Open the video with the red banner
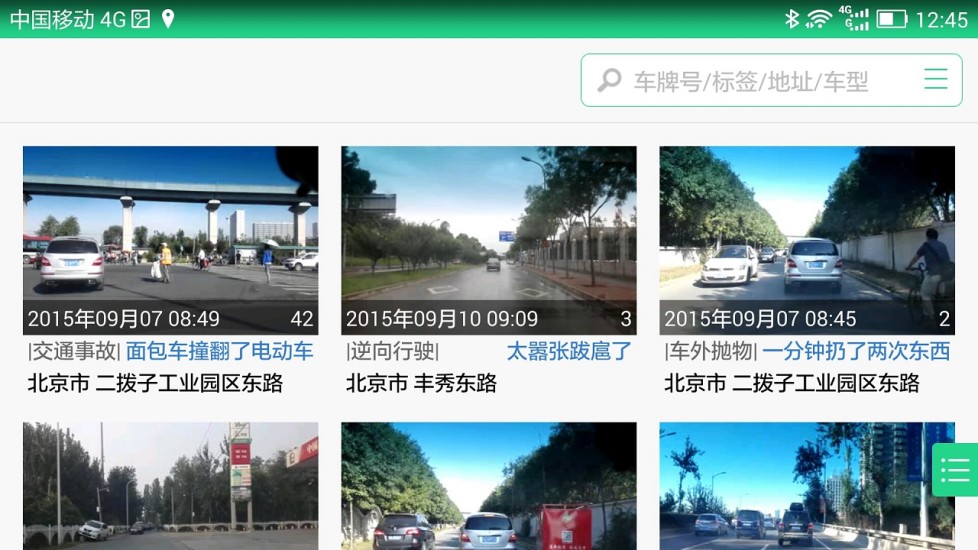Viewport: 978px width, 550px height. [488, 485]
